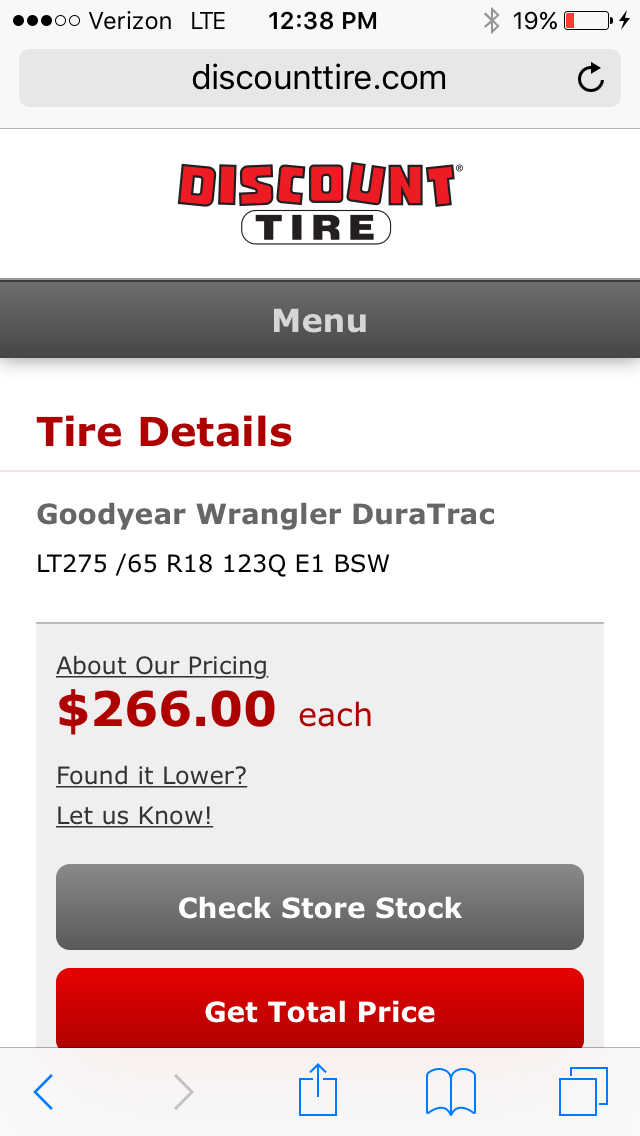Follow the Found it Lower? link

pos(151,776)
